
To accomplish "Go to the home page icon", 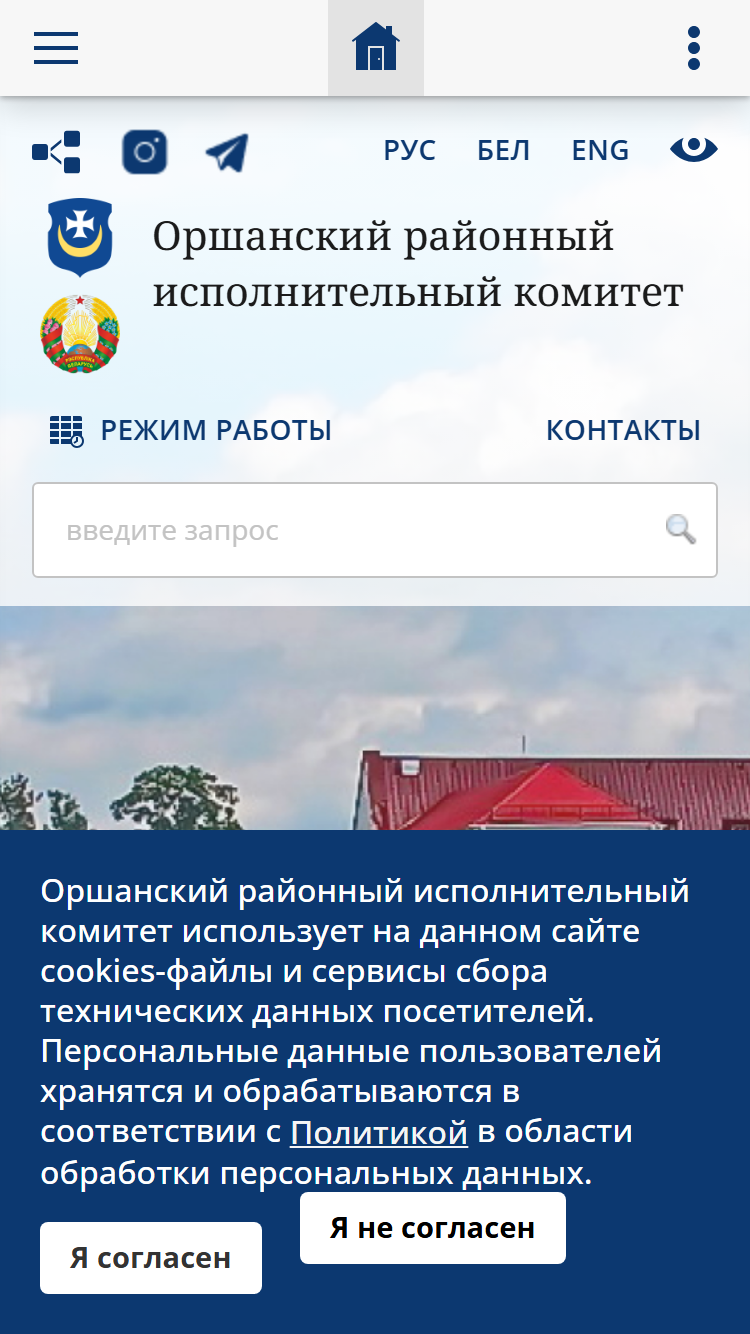I will point(376,48).
